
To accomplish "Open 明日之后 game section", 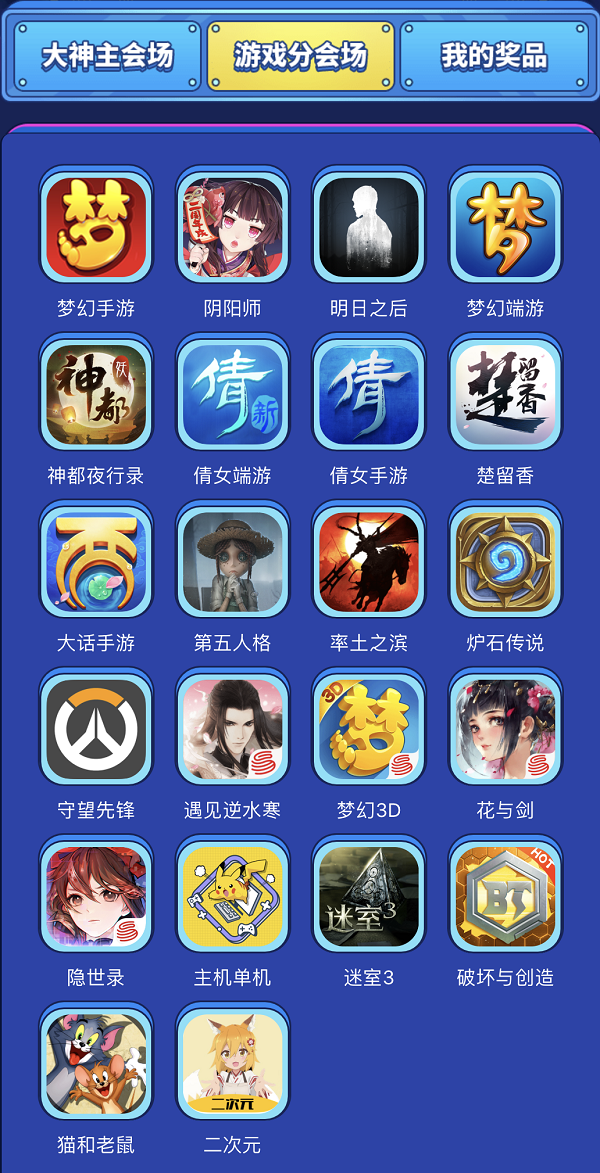I will [369, 226].
